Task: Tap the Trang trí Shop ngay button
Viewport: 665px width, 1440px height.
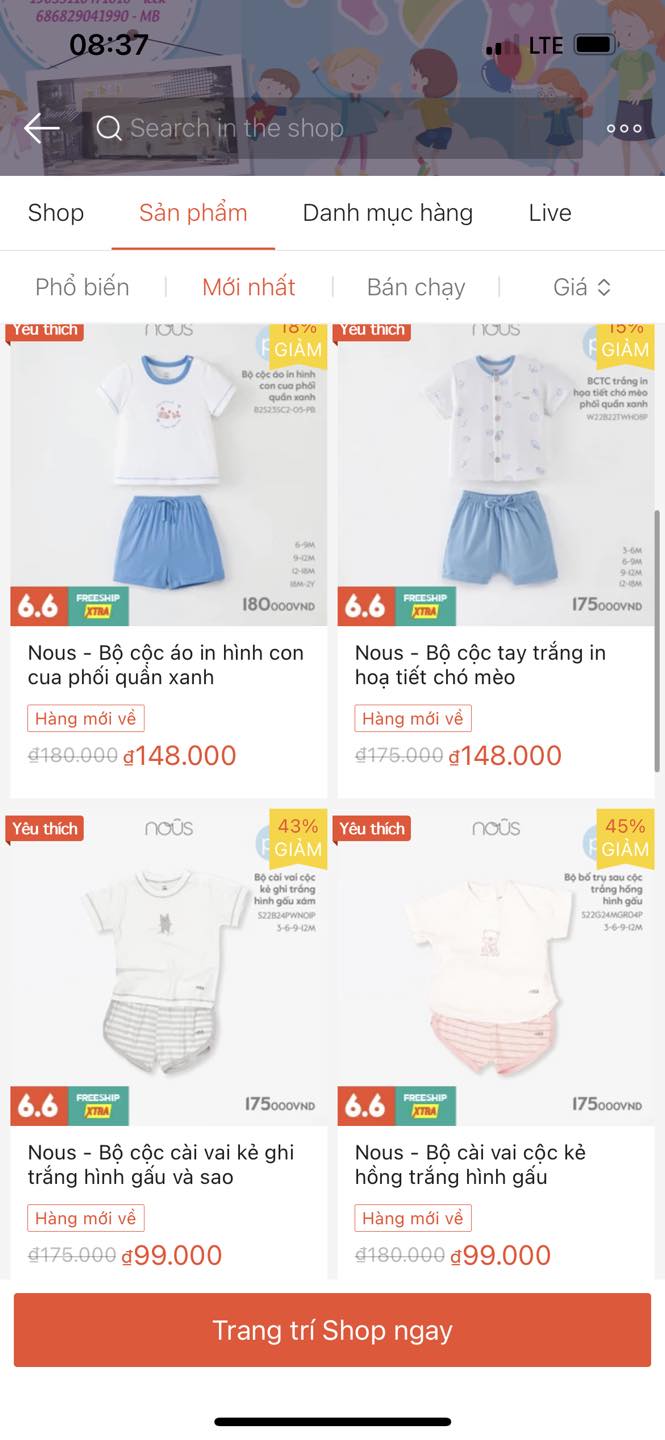Action: (x=332, y=1330)
